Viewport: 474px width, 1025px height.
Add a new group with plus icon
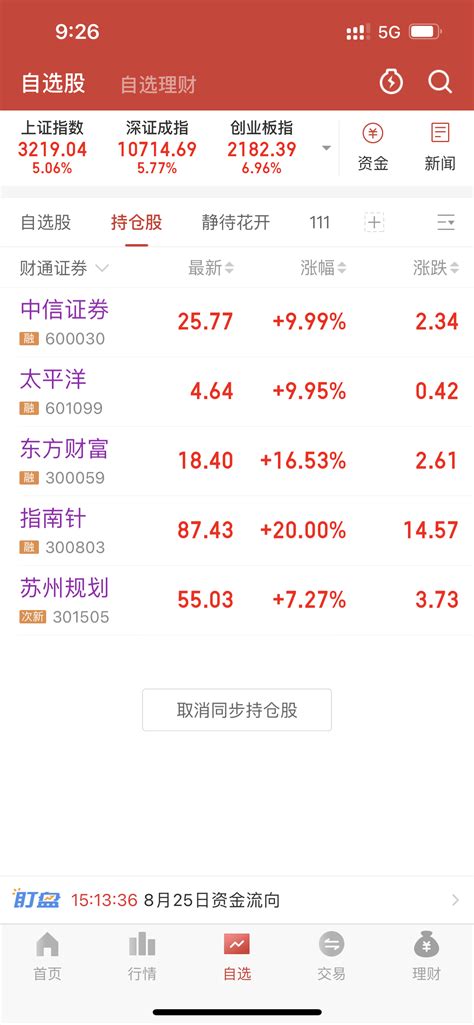pos(374,223)
